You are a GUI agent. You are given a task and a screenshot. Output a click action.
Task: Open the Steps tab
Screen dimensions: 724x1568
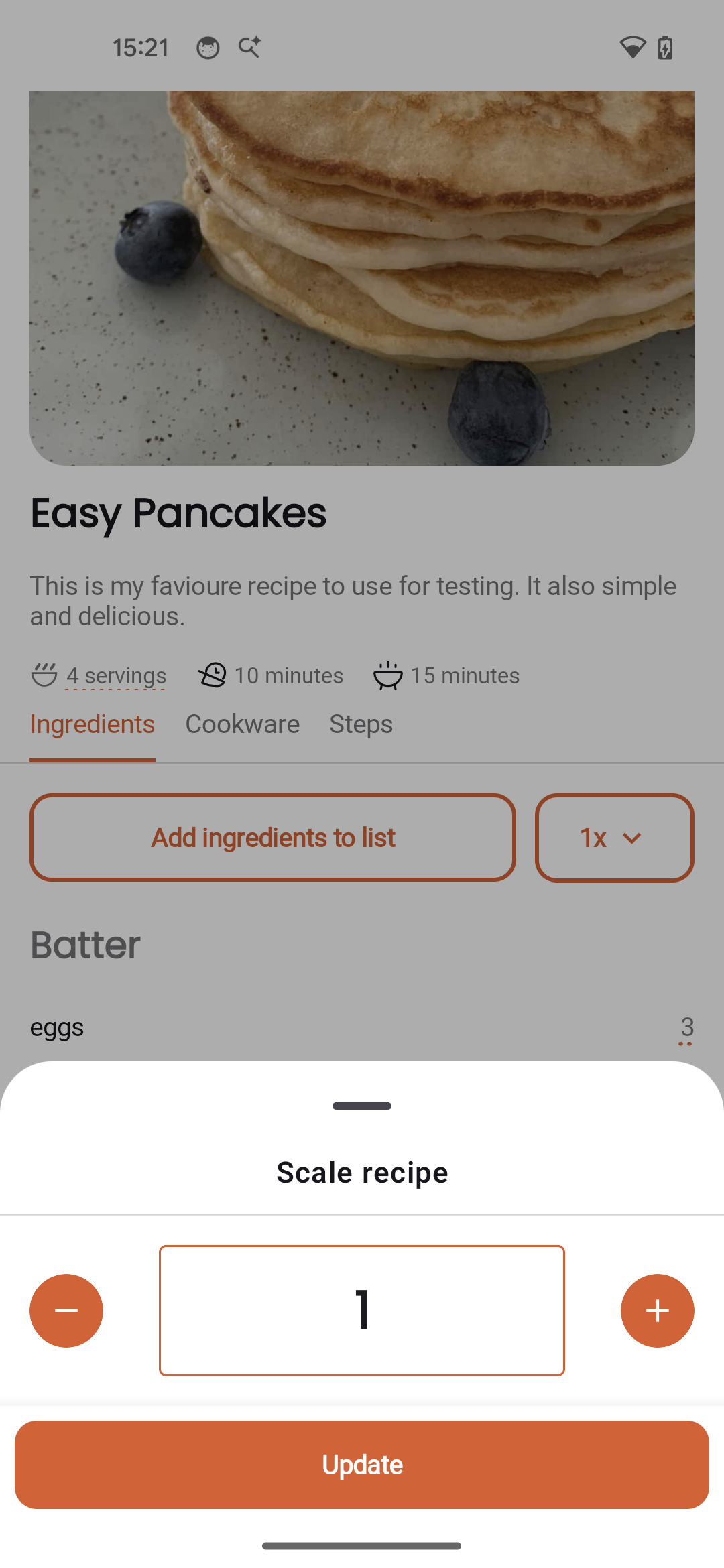pyautogui.click(x=361, y=724)
